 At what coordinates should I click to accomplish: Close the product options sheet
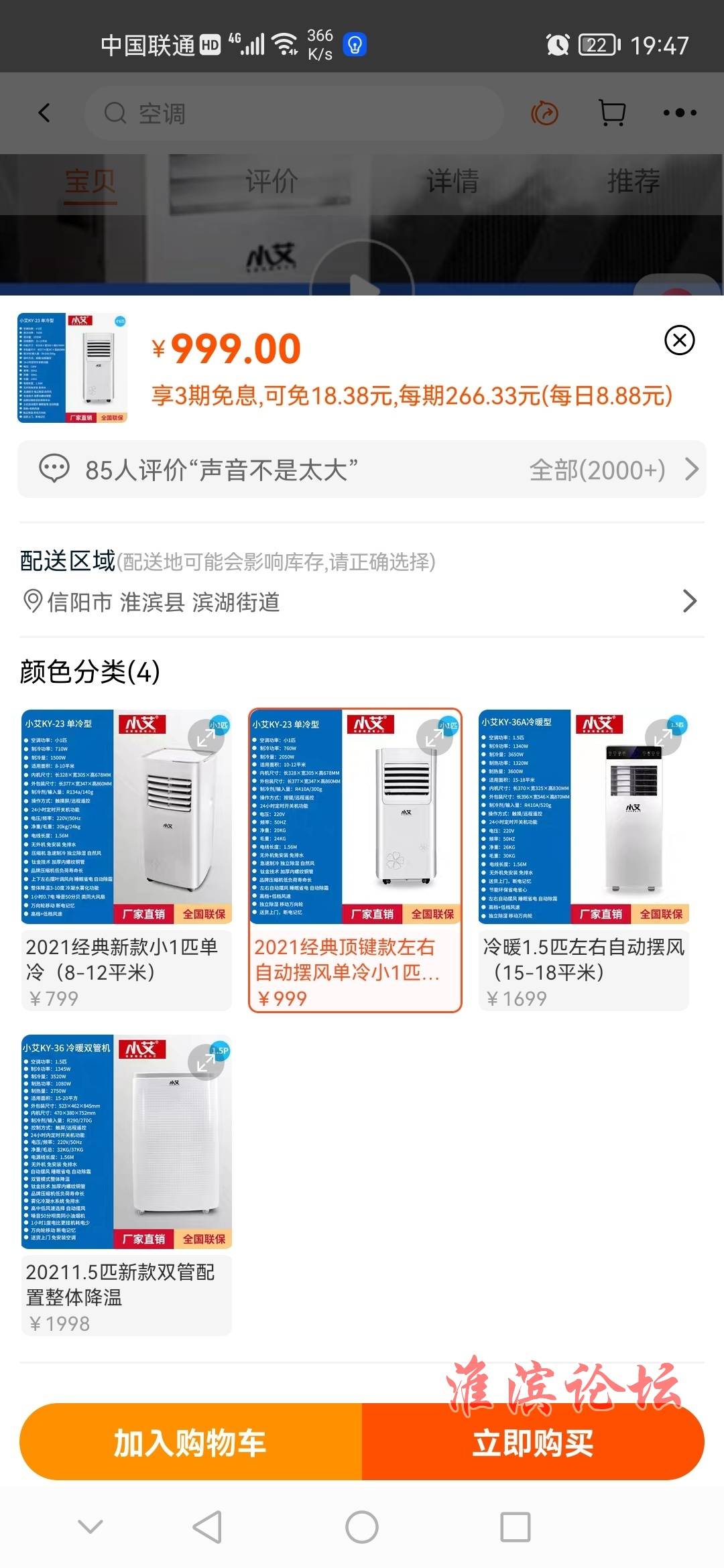pyautogui.click(x=679, y=340)
